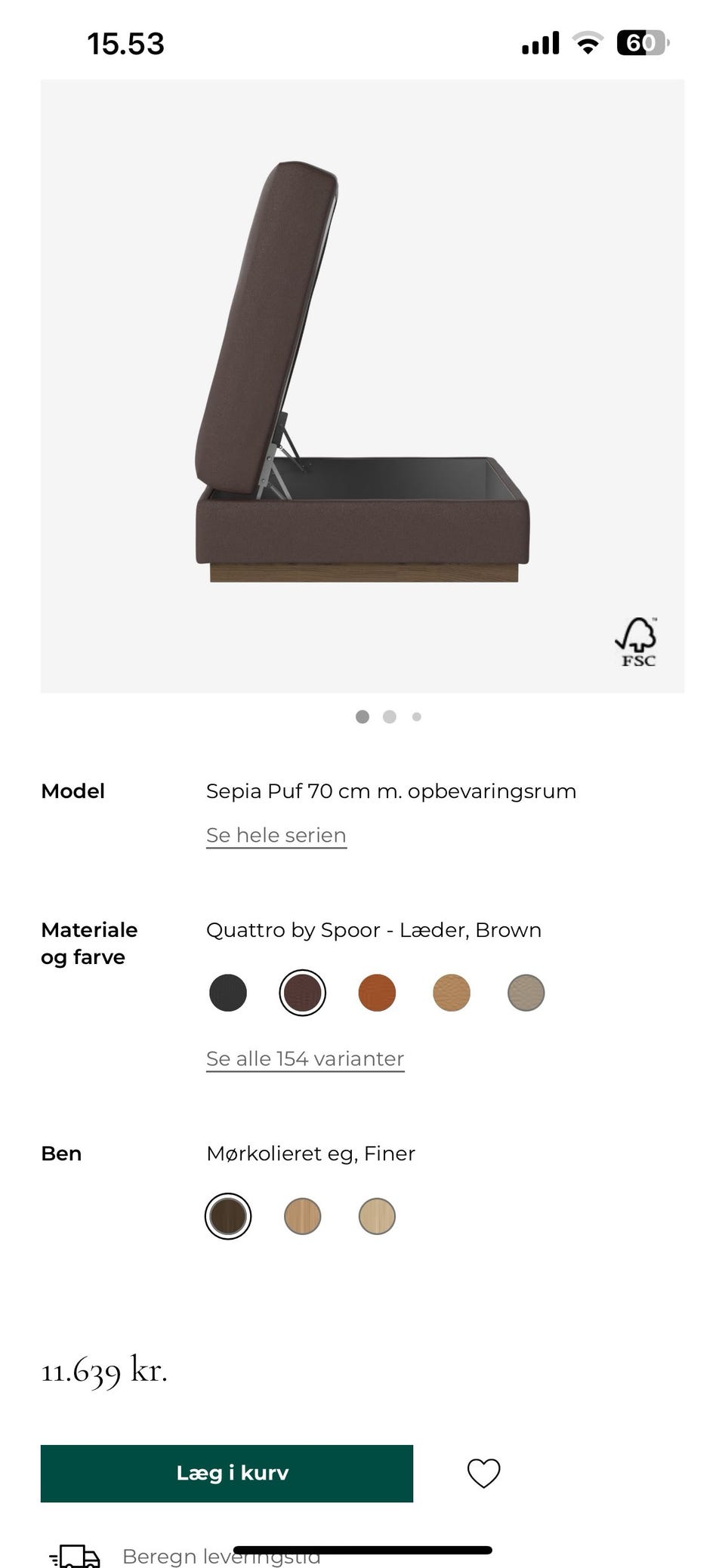Click the FSC certification logo

[x=637, y=642]
